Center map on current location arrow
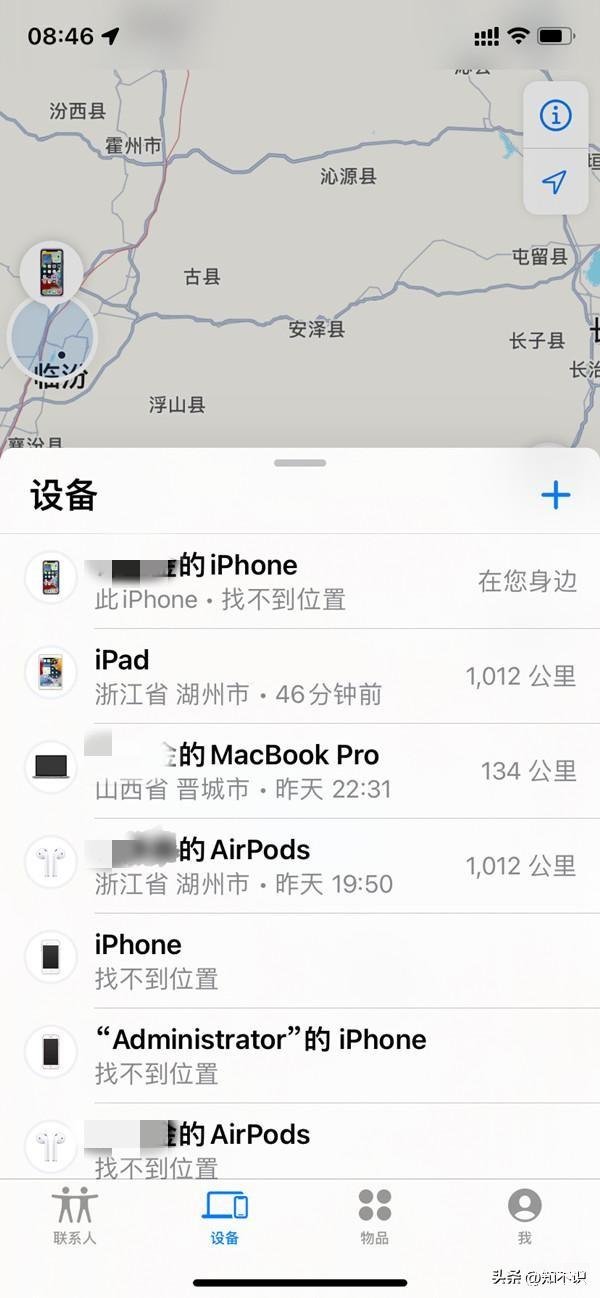This screenshot has height=1298, width=600. point(555,181)
